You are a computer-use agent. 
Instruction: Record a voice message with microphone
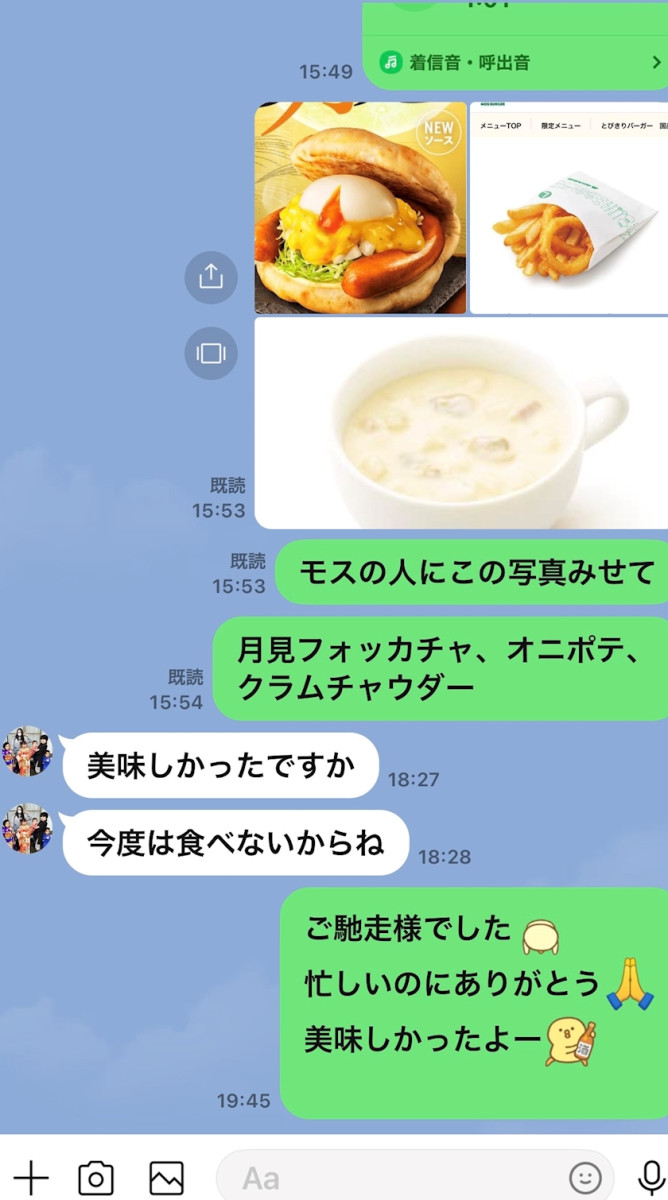[x=652, y=1177]
